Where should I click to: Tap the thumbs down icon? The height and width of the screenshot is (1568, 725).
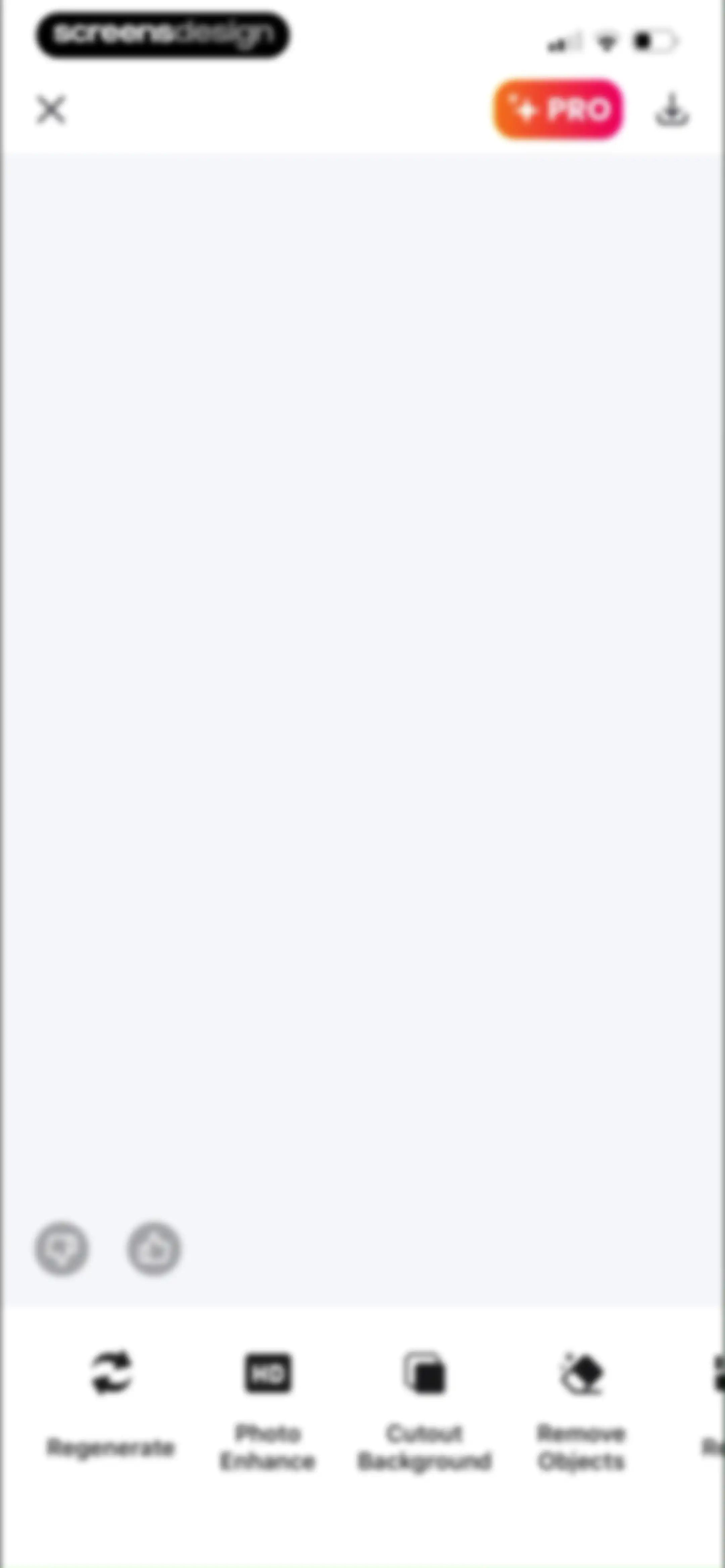(x=61, y=1248)
